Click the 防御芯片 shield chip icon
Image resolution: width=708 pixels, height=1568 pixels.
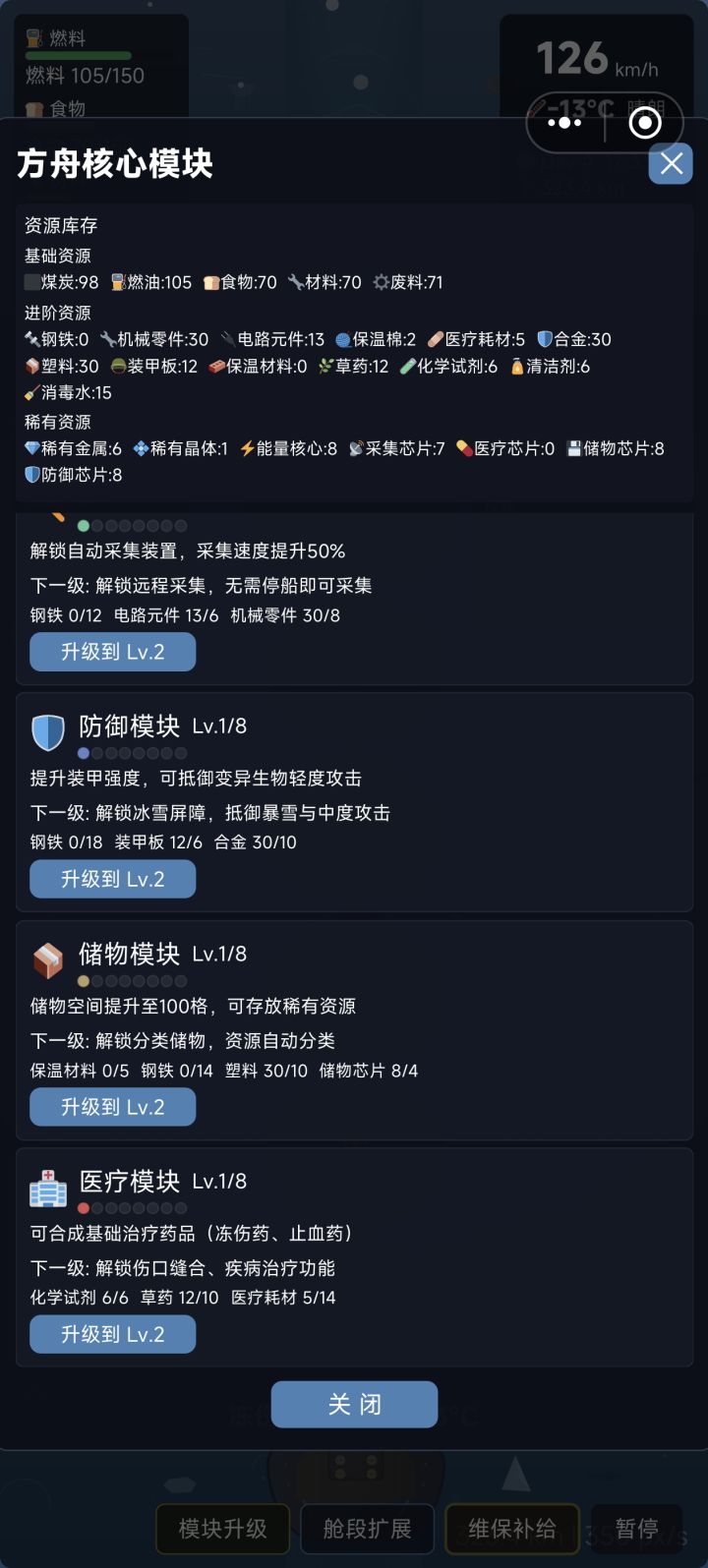click(30, 475)
